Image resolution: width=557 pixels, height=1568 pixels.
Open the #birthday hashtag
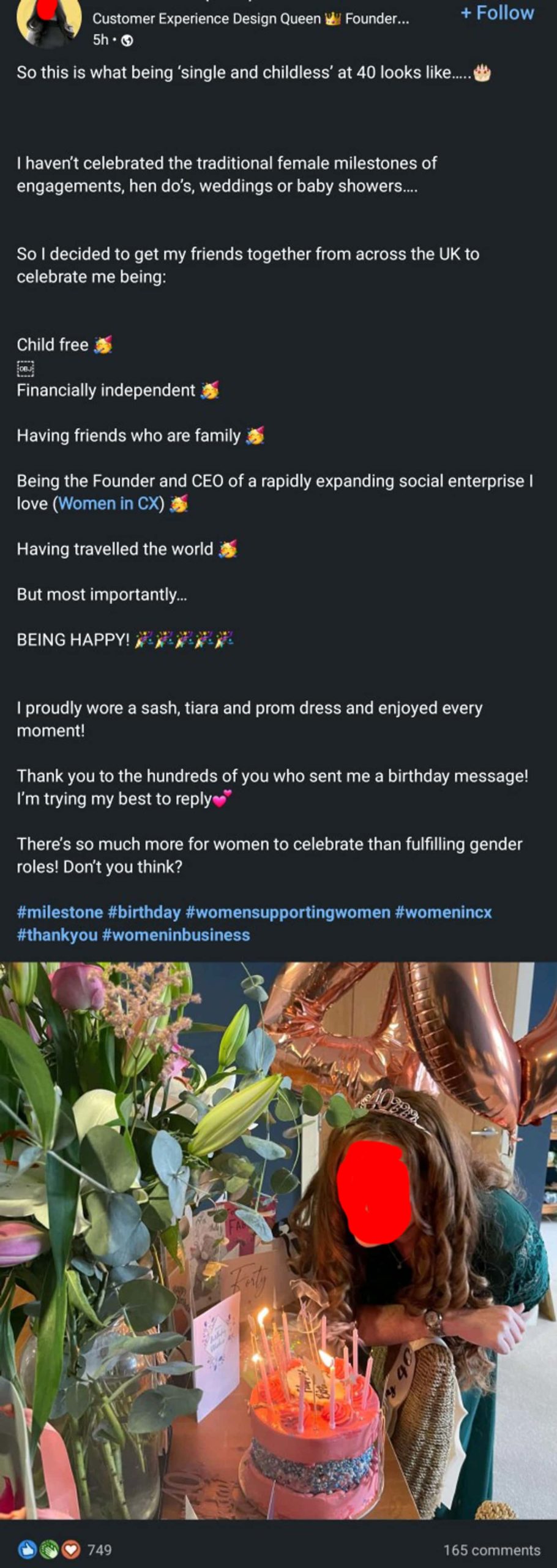[144, 912]
